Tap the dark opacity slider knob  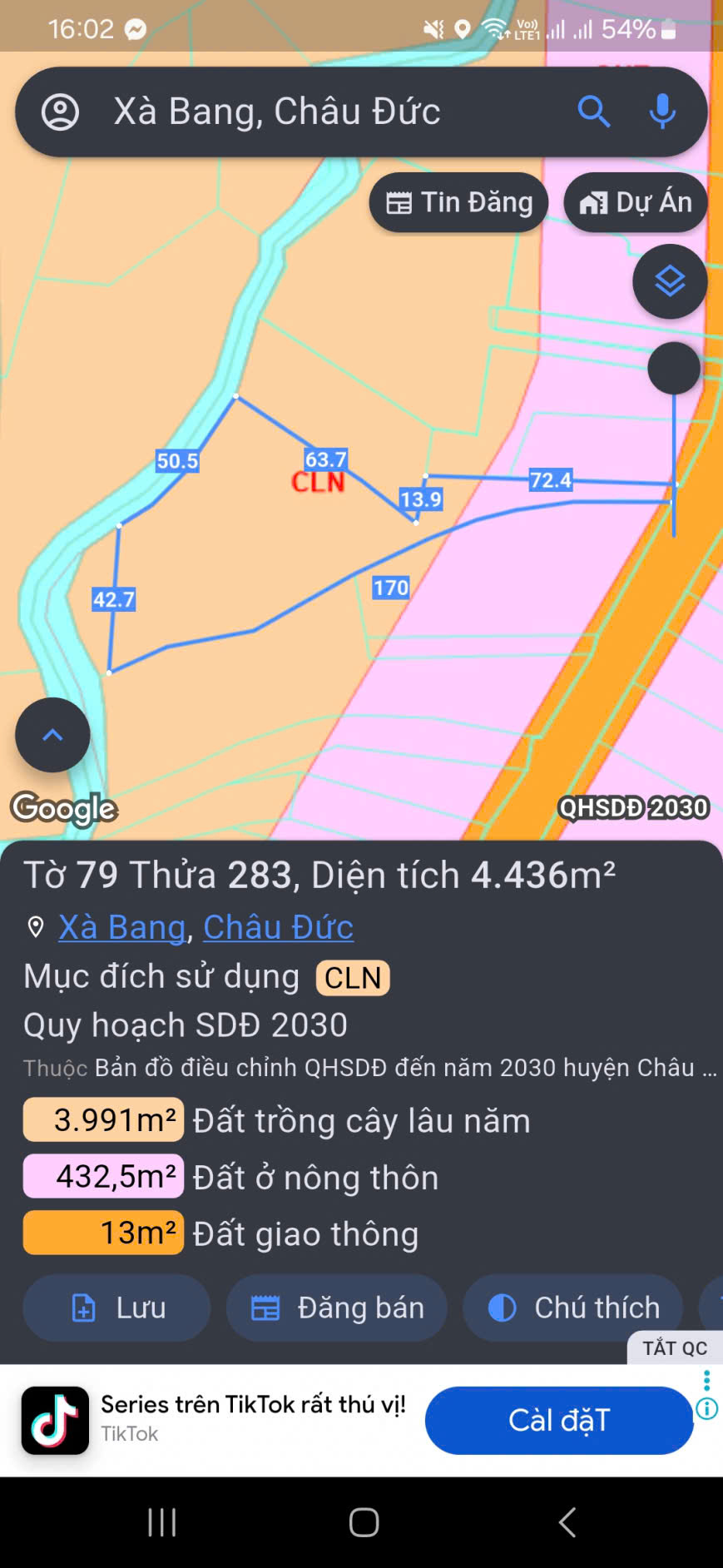pyautogui.click(x=674, y=368)
